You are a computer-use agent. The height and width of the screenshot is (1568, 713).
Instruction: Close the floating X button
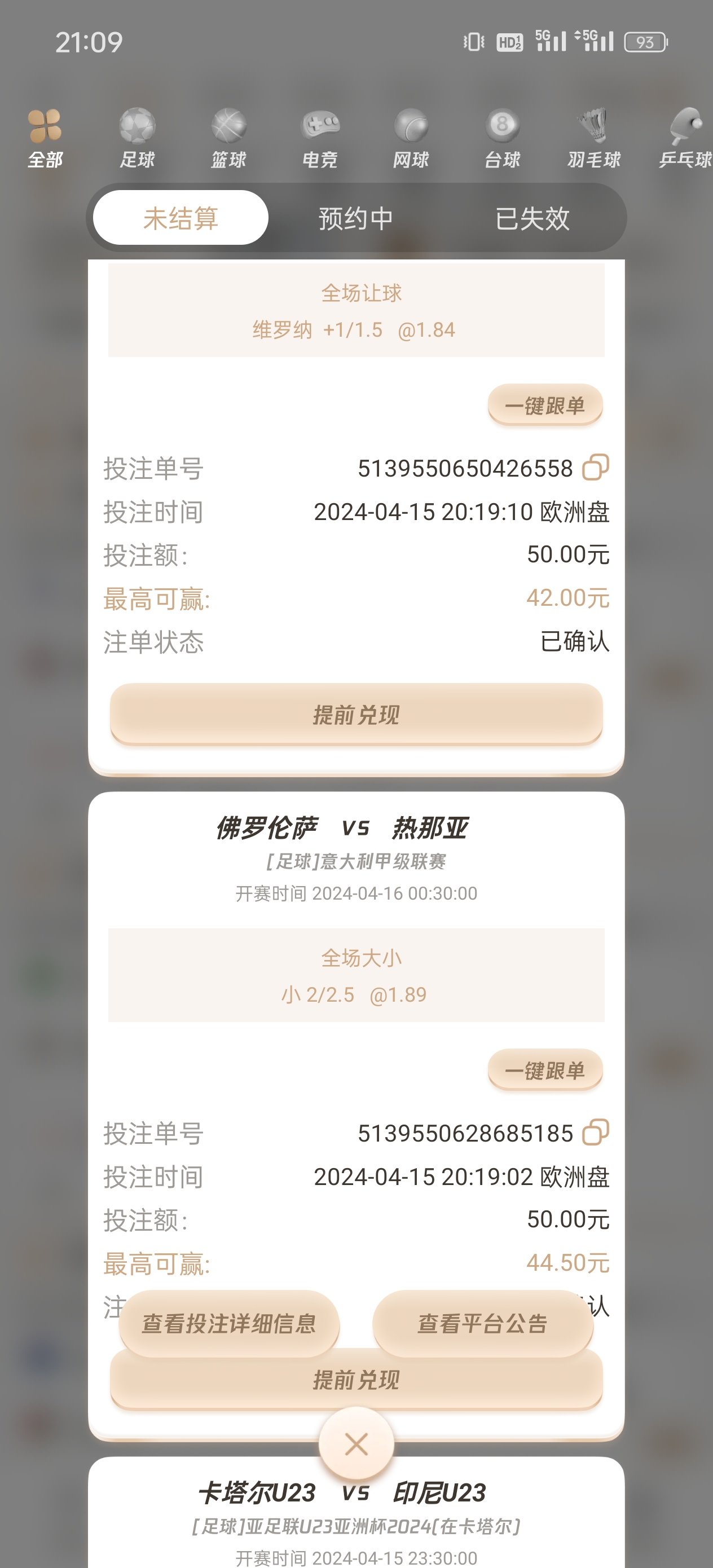[x=356, y=1444]
